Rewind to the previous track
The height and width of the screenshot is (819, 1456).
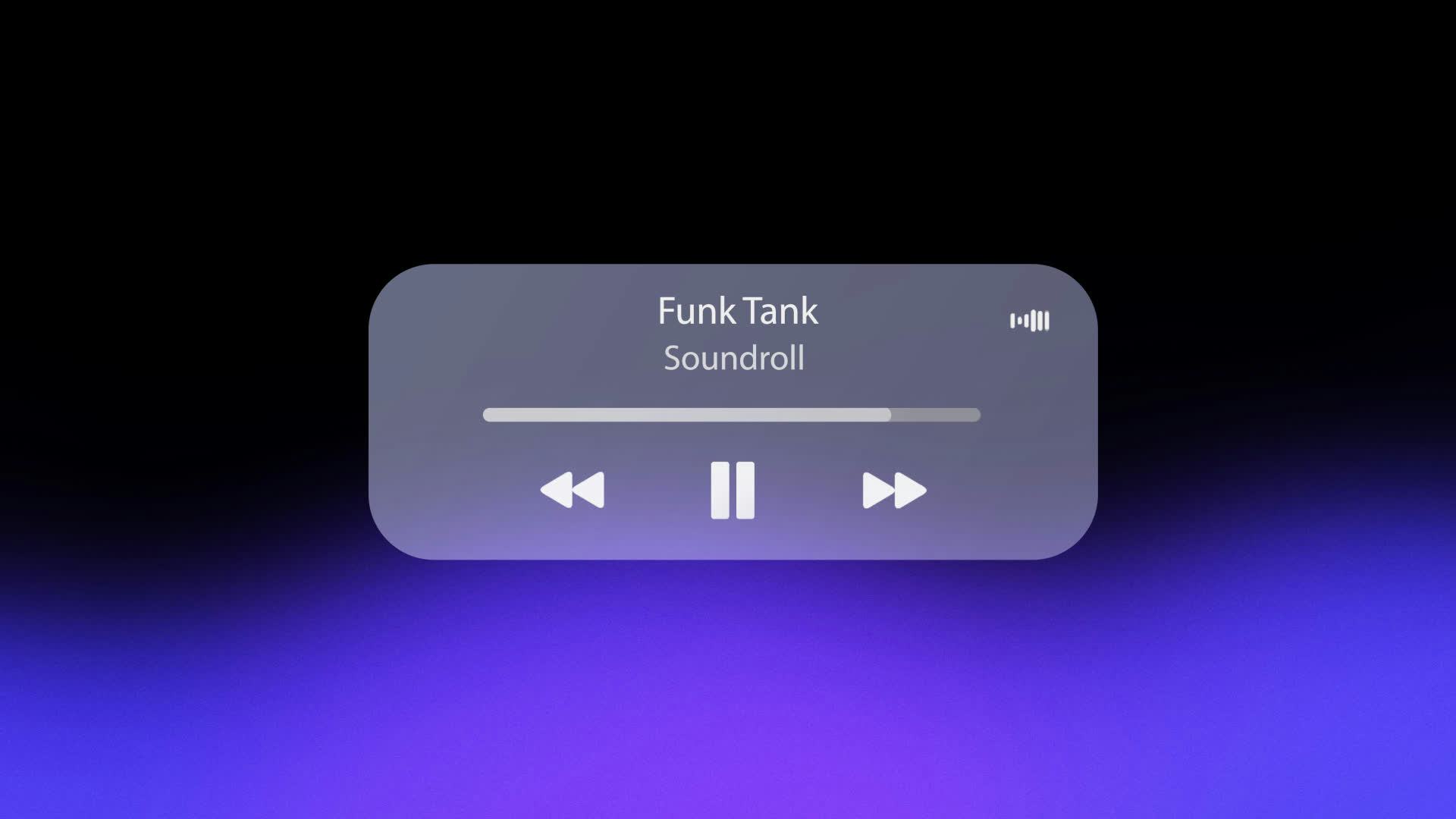[x=573, y=490]
